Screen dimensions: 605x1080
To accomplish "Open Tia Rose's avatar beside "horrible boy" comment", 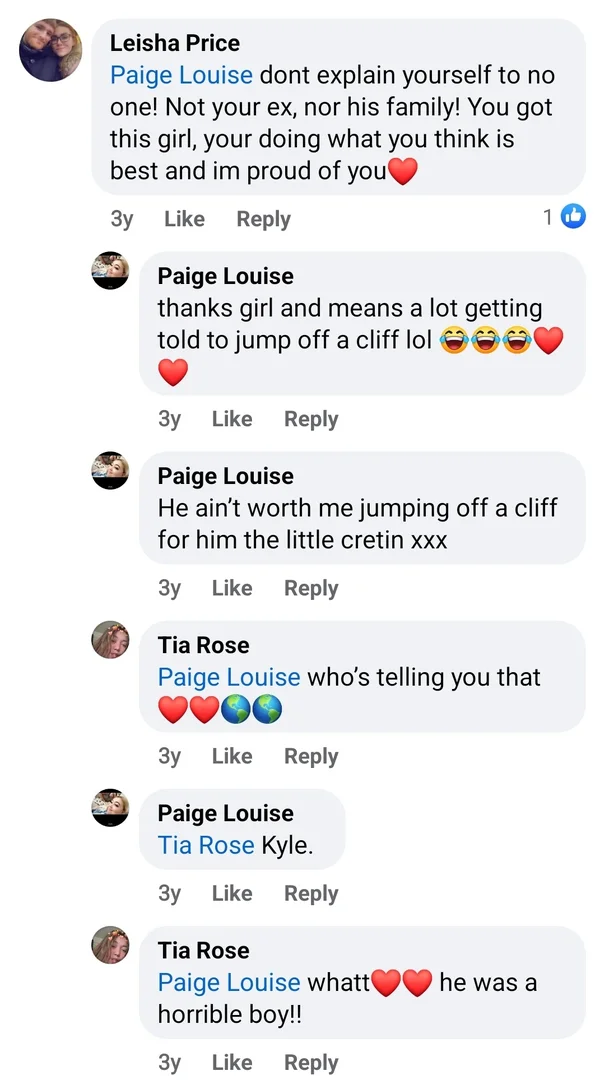I will coord(110,945).
